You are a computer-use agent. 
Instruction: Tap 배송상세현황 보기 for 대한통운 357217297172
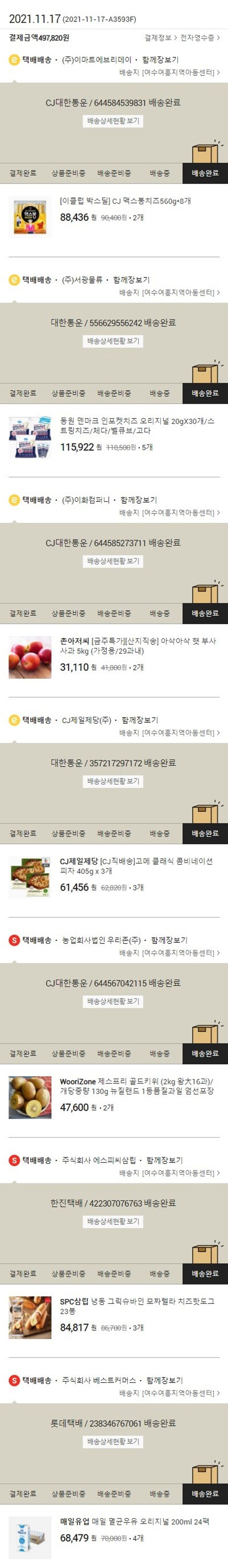(113, 781)
